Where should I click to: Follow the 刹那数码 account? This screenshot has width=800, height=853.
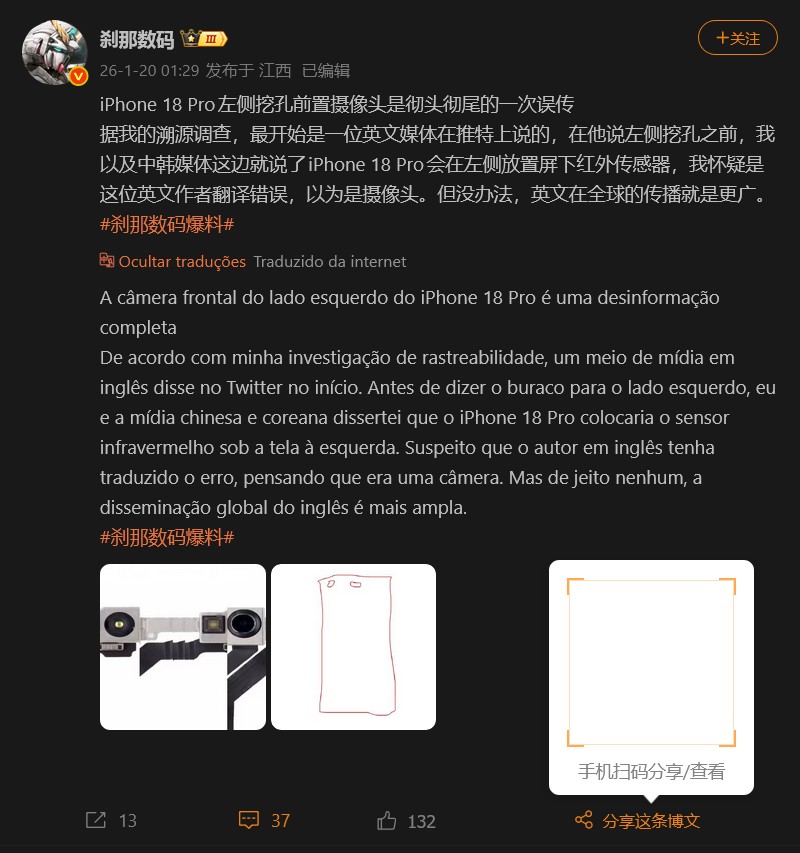coord(737,38)
